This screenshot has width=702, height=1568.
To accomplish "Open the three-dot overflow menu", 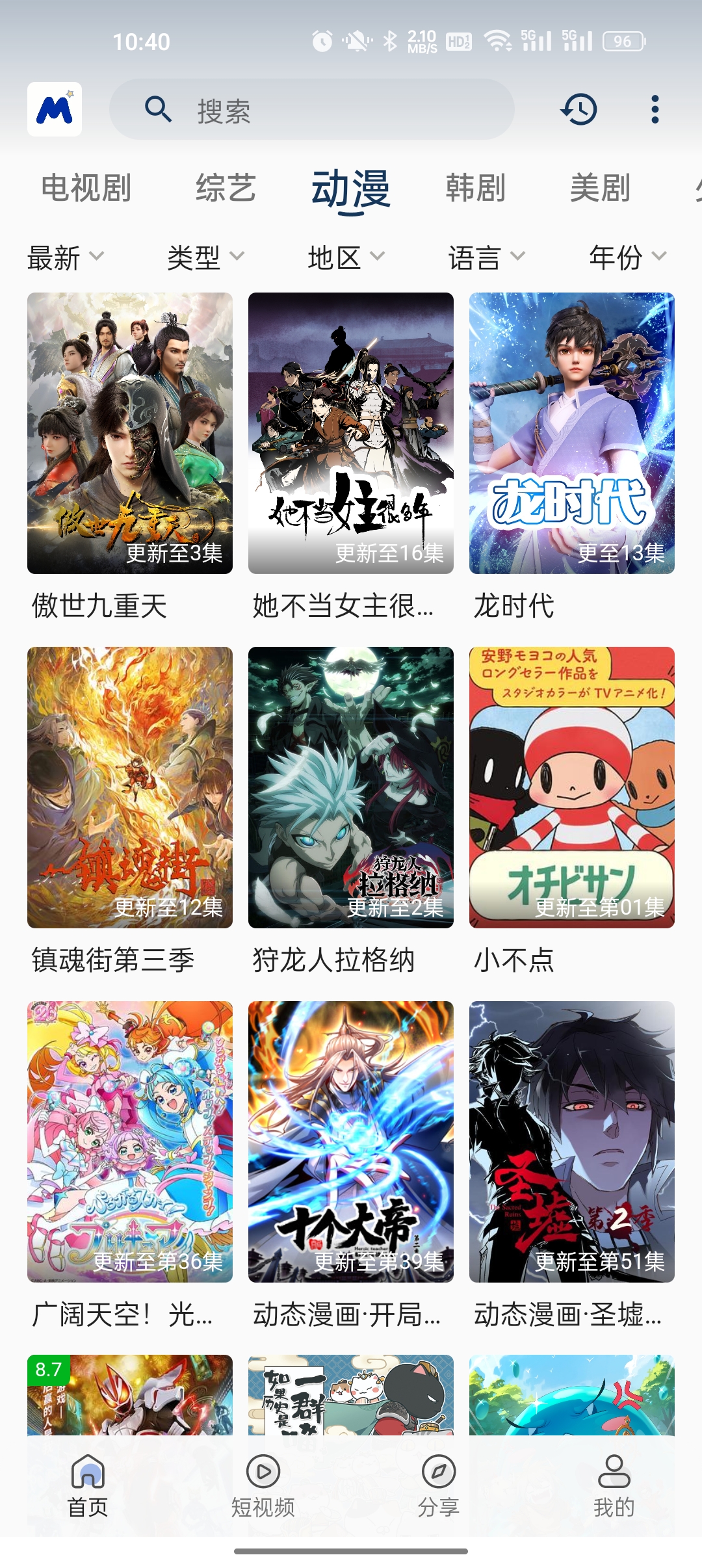I will coord(655,110).
